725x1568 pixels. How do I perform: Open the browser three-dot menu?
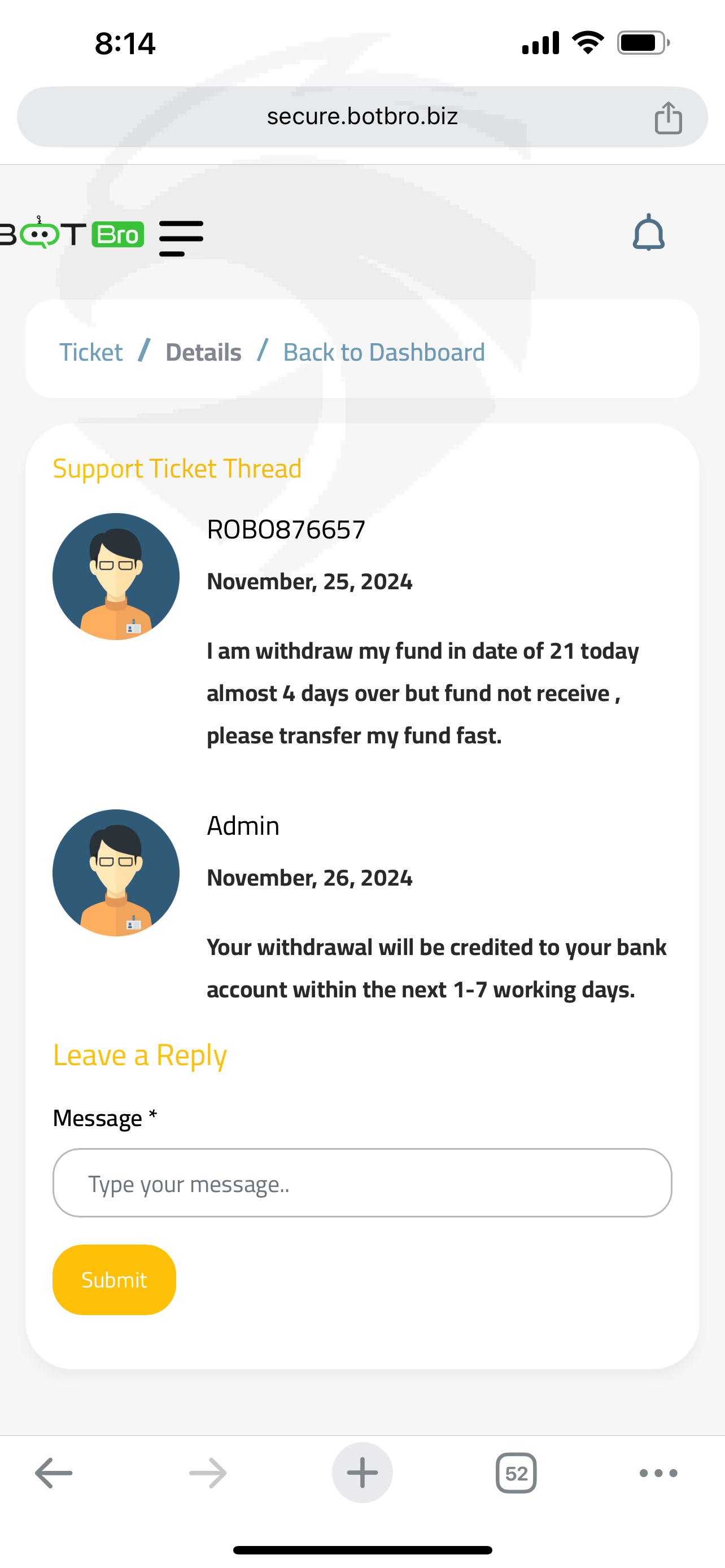coord(658,1473)
